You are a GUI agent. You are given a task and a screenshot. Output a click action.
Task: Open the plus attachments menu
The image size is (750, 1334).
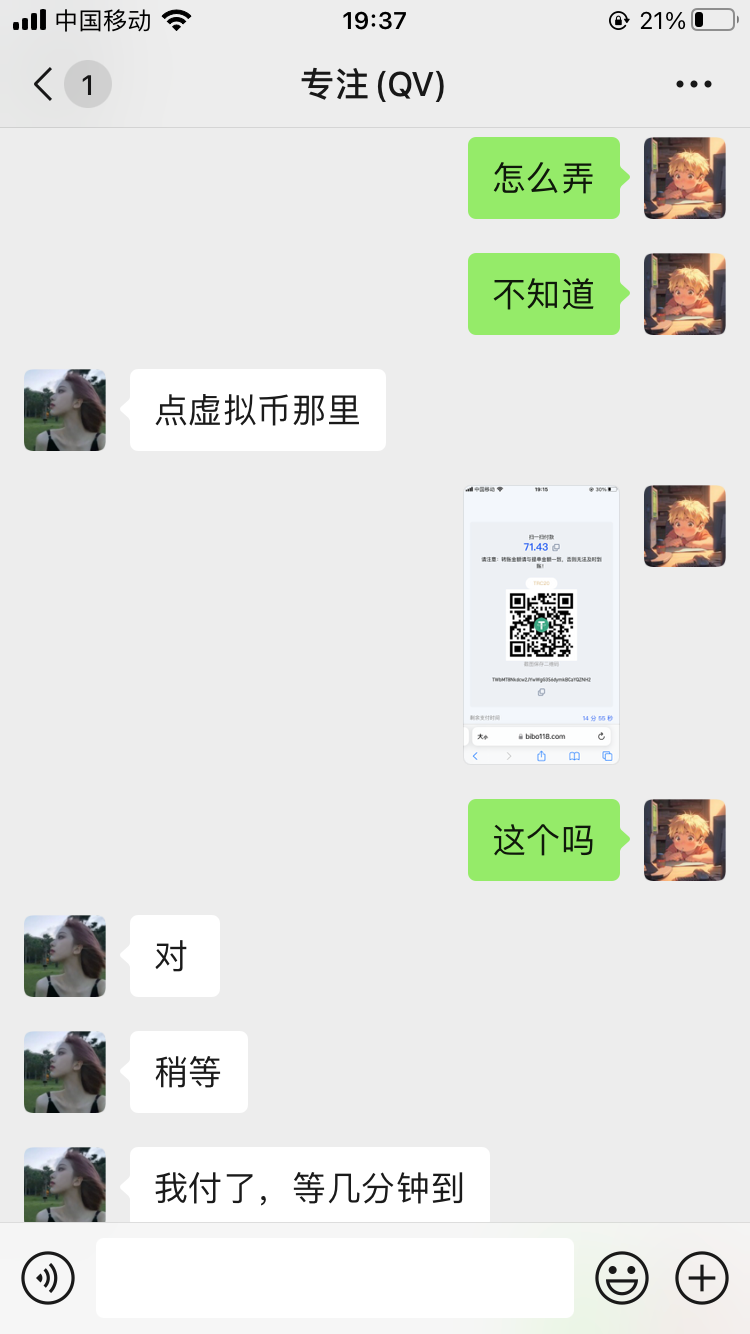702,1278
